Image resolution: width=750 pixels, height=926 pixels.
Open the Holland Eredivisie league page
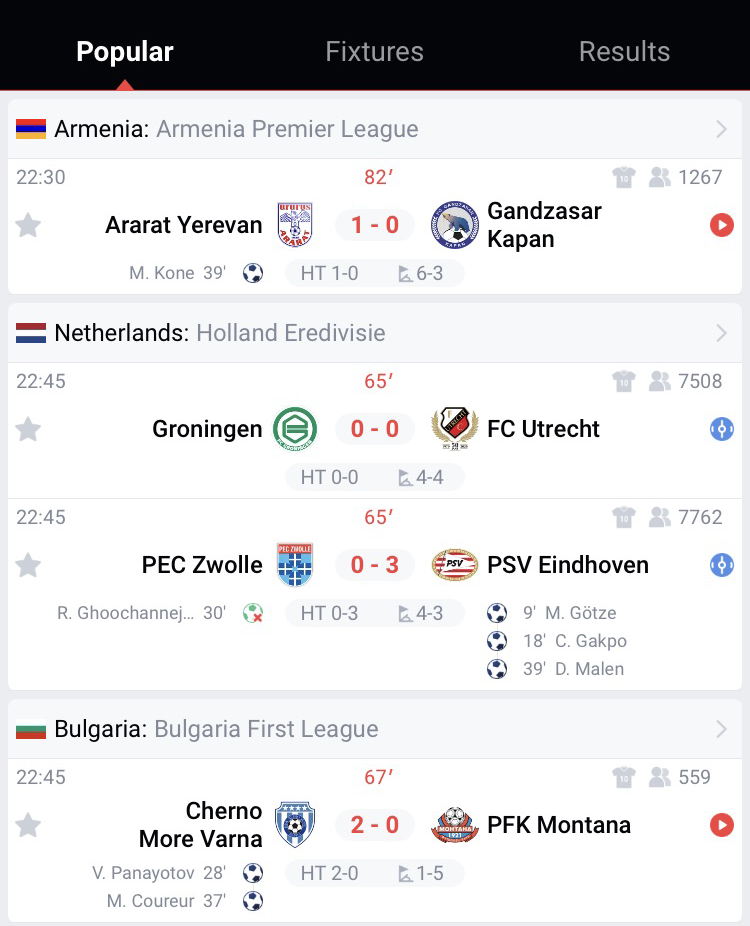(x=375, y=333)
